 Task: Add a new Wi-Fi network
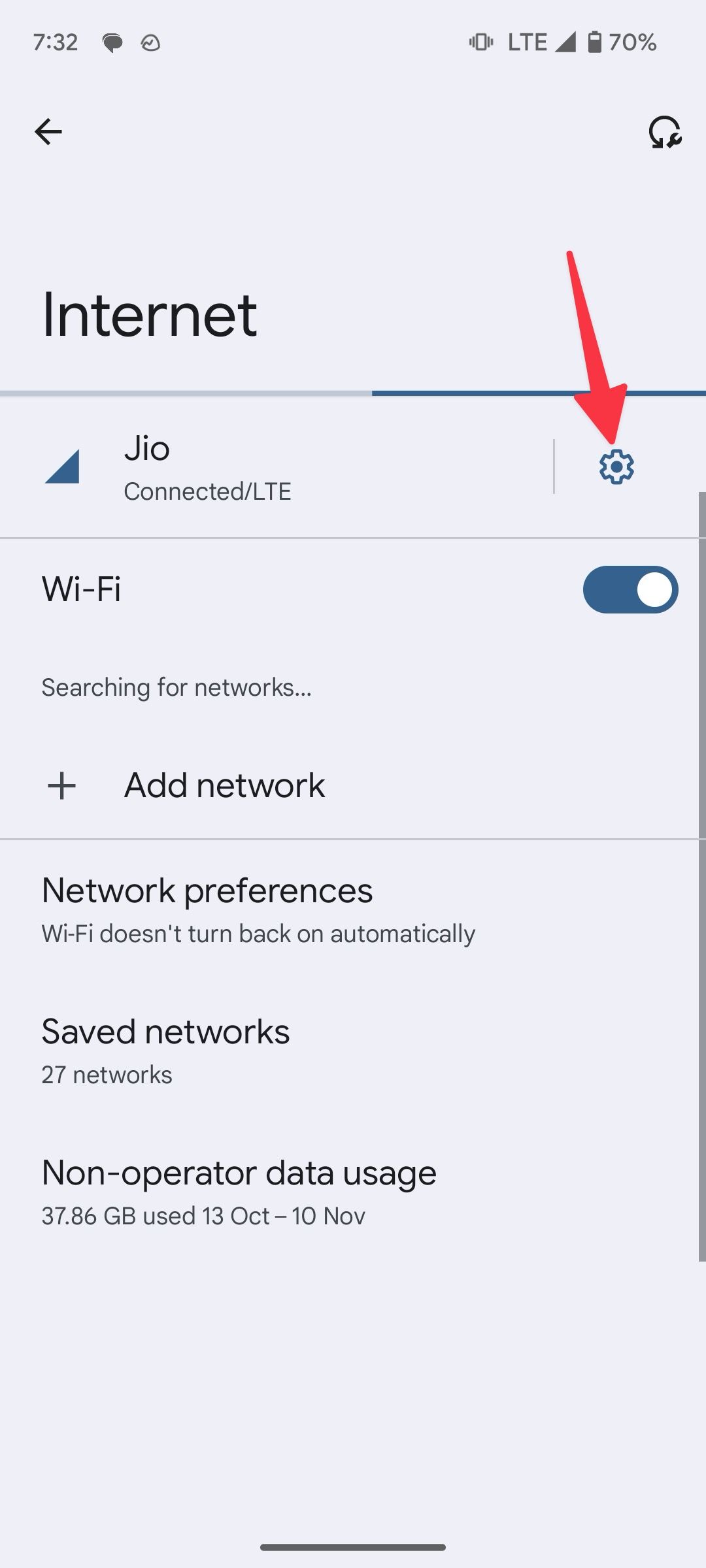pyautogui.click(x=224, y=785)
